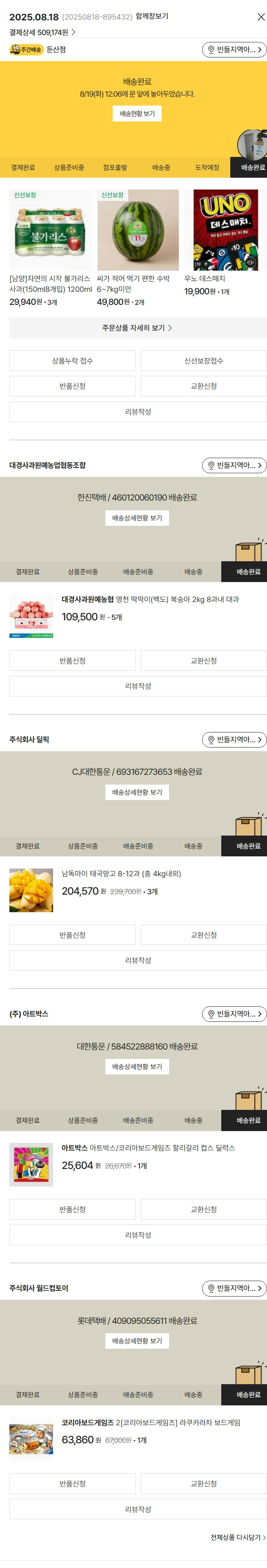
Task: Expand 주문상품 자세히 보기
Action: tap(137, 328)
